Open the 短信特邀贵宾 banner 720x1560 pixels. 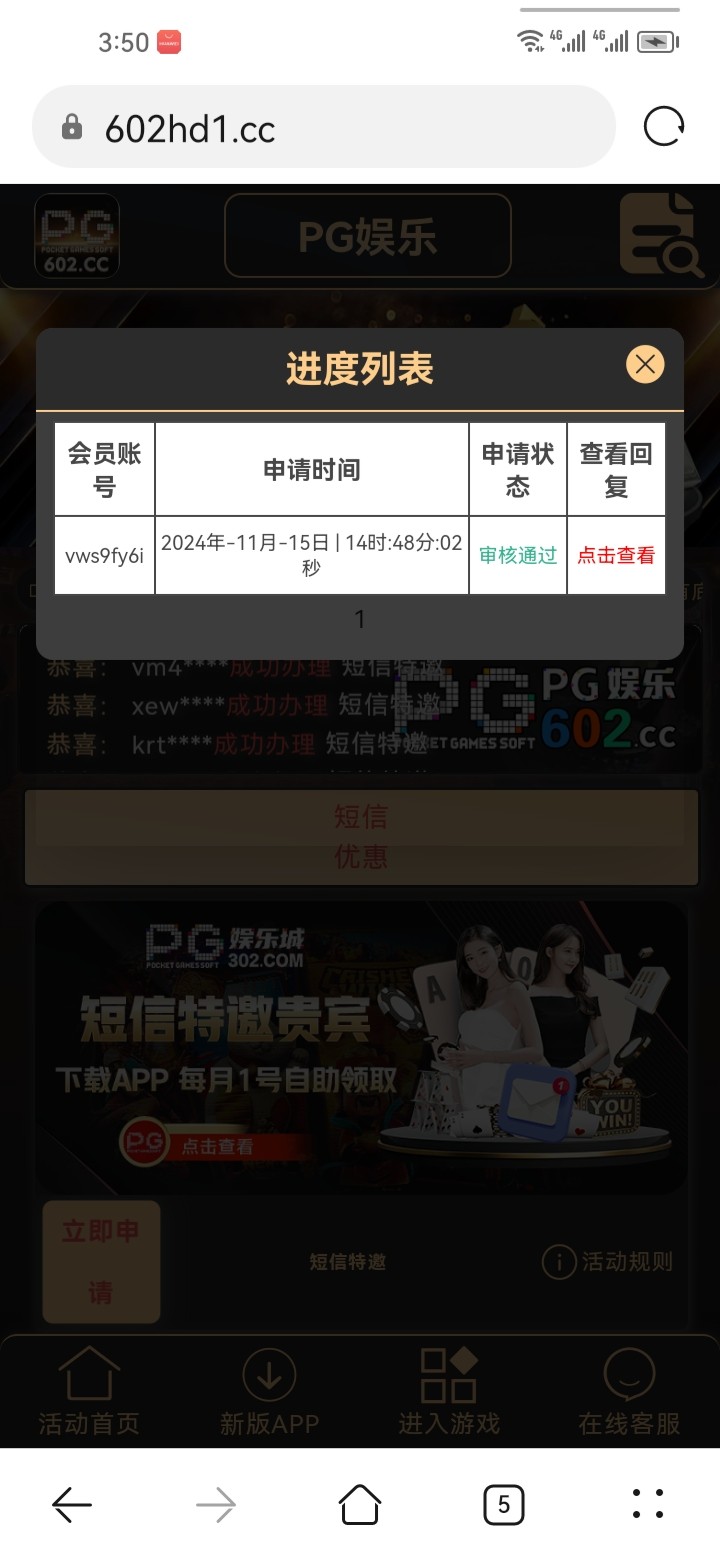pyautogui.click(x=360, y=1047)
